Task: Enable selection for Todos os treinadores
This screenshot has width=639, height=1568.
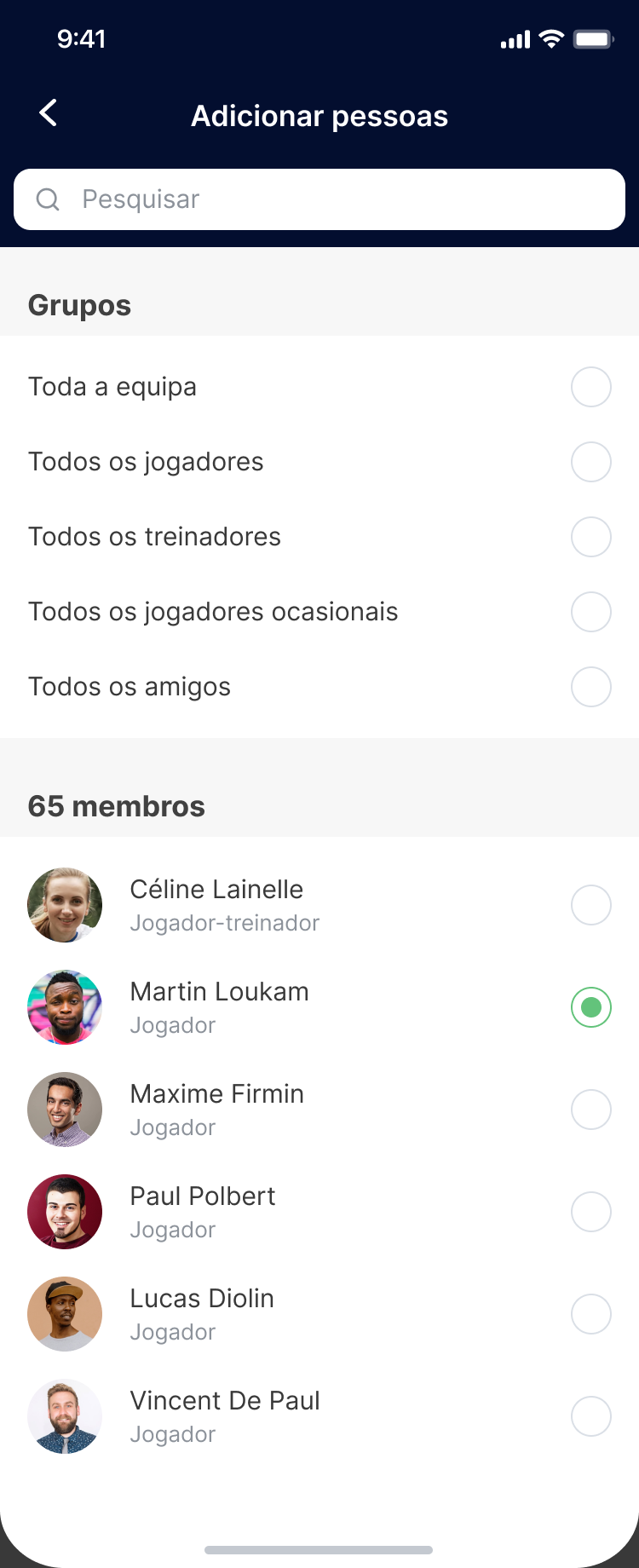Action: 591,537
